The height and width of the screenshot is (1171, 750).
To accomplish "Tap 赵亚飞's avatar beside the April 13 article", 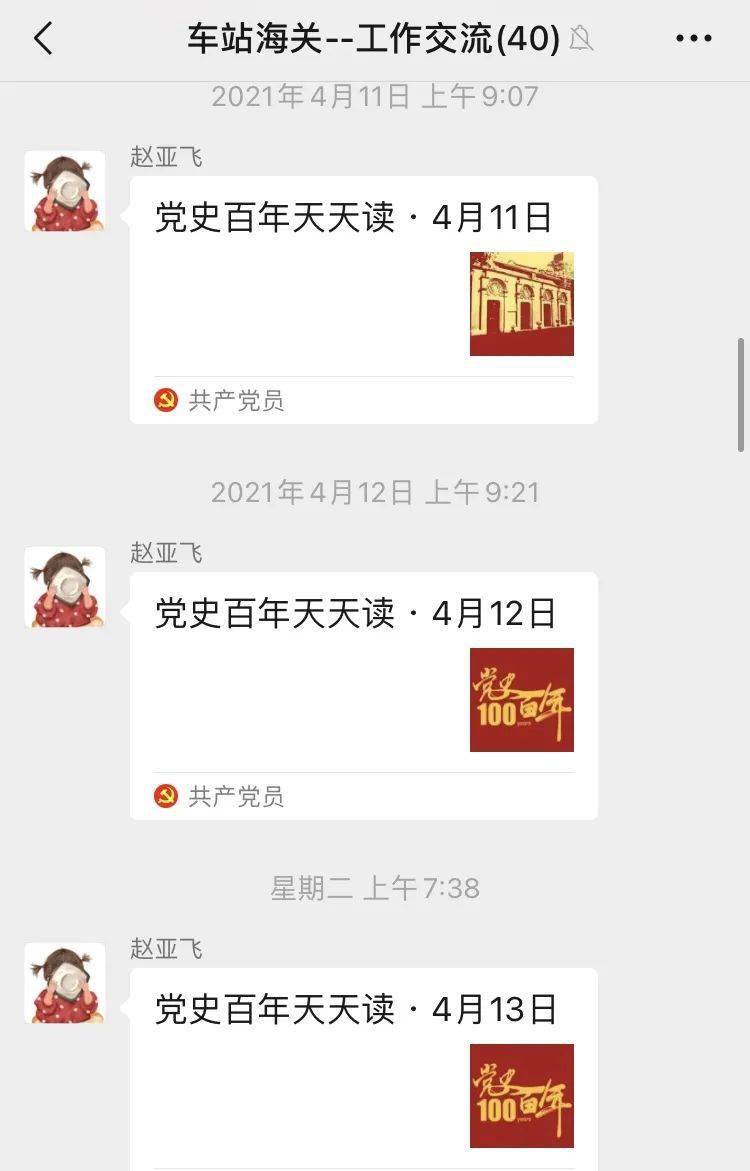I will click(x=64, y=983).
